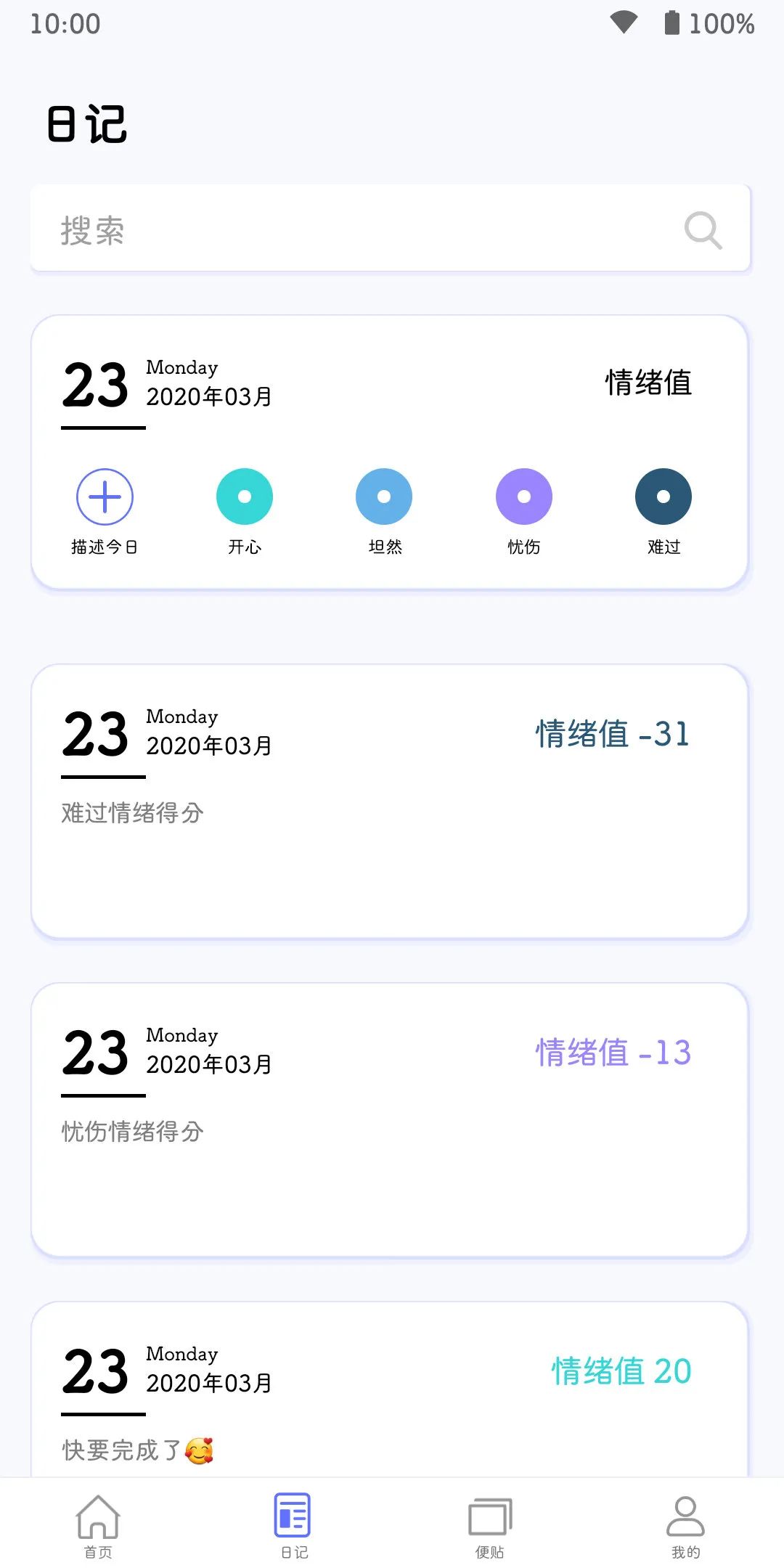Add today's description with 描述今日

(x=105, y=497)
